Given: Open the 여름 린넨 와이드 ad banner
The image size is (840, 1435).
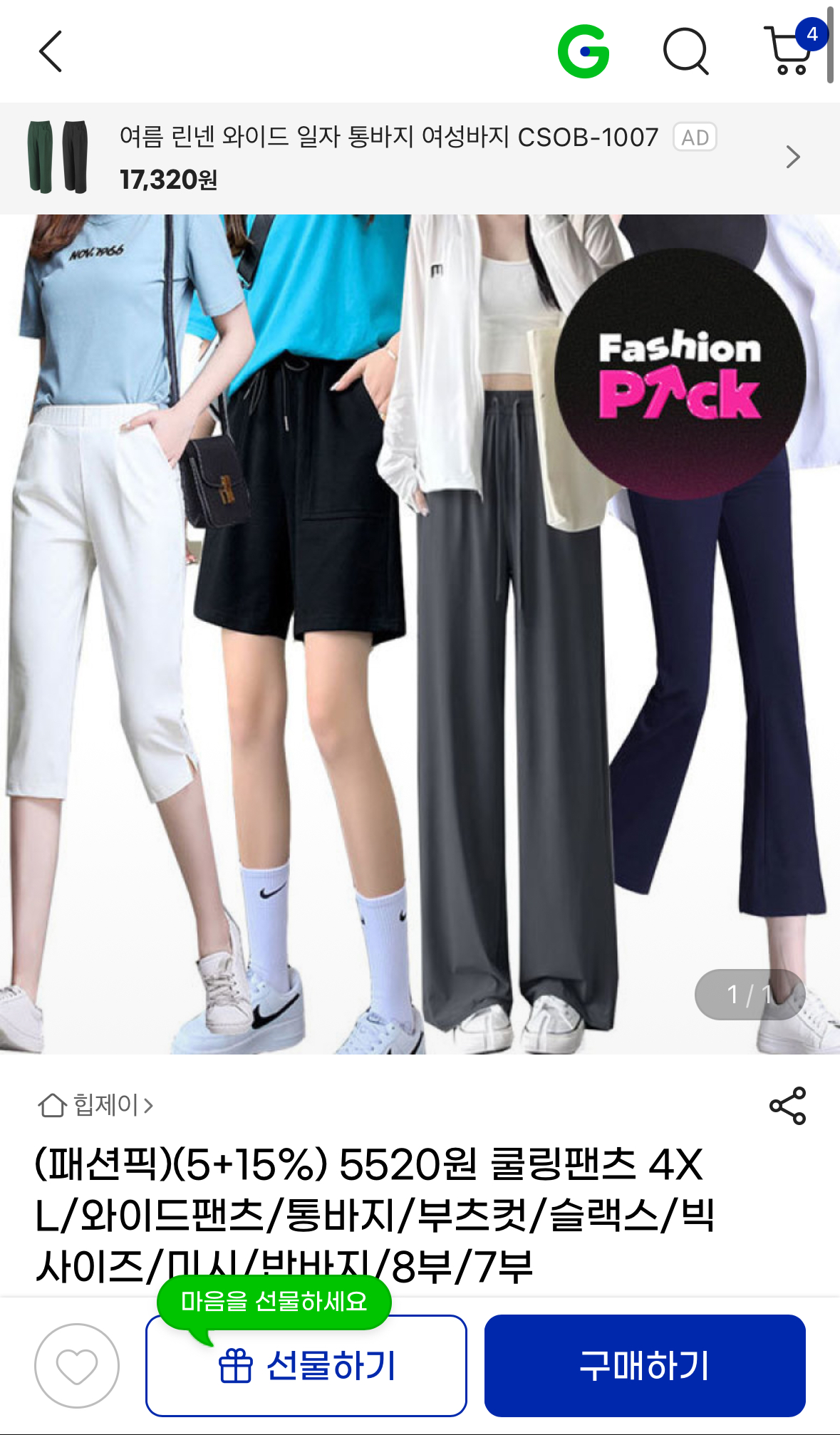Looking at the screenshot, I should point(420,157).
